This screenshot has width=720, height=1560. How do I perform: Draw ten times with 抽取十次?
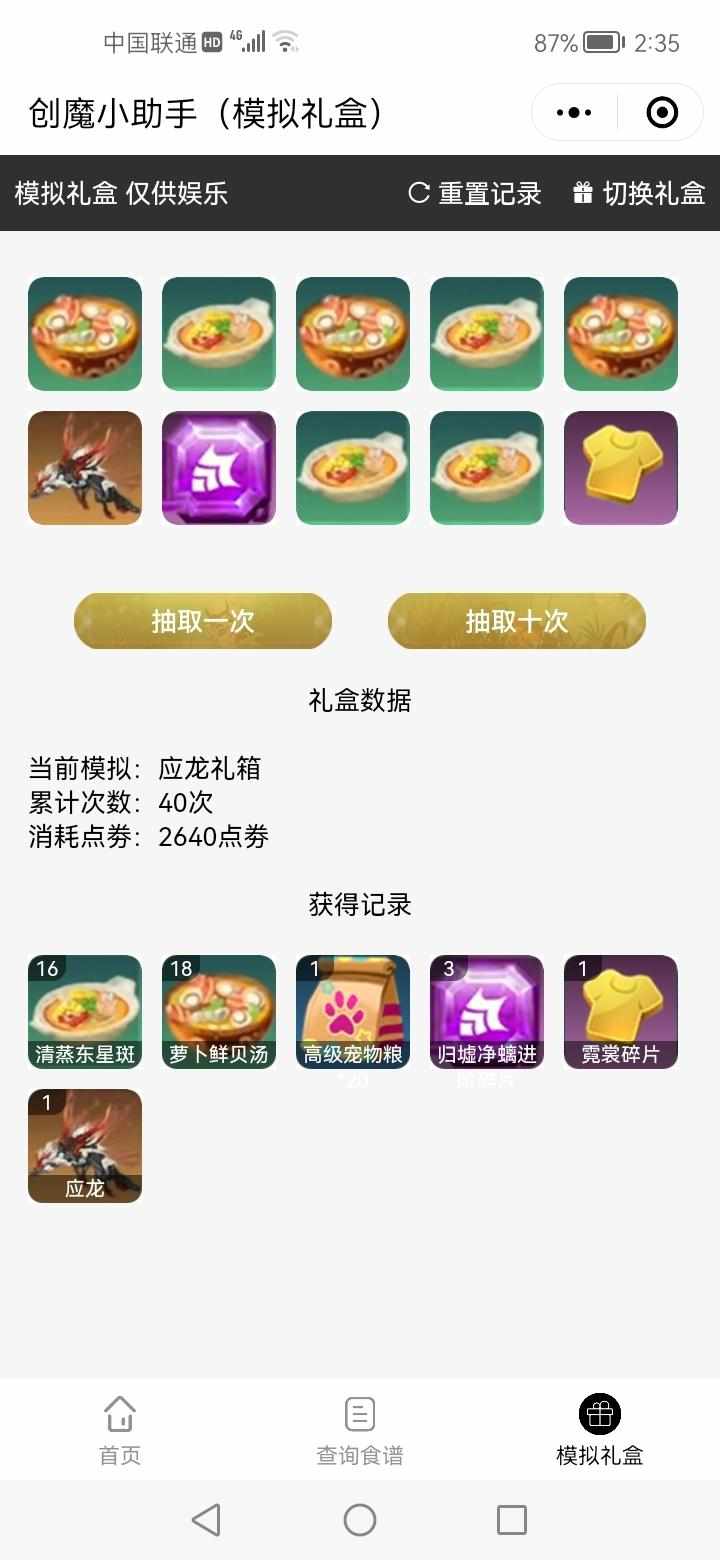click(x=517, y=621)
